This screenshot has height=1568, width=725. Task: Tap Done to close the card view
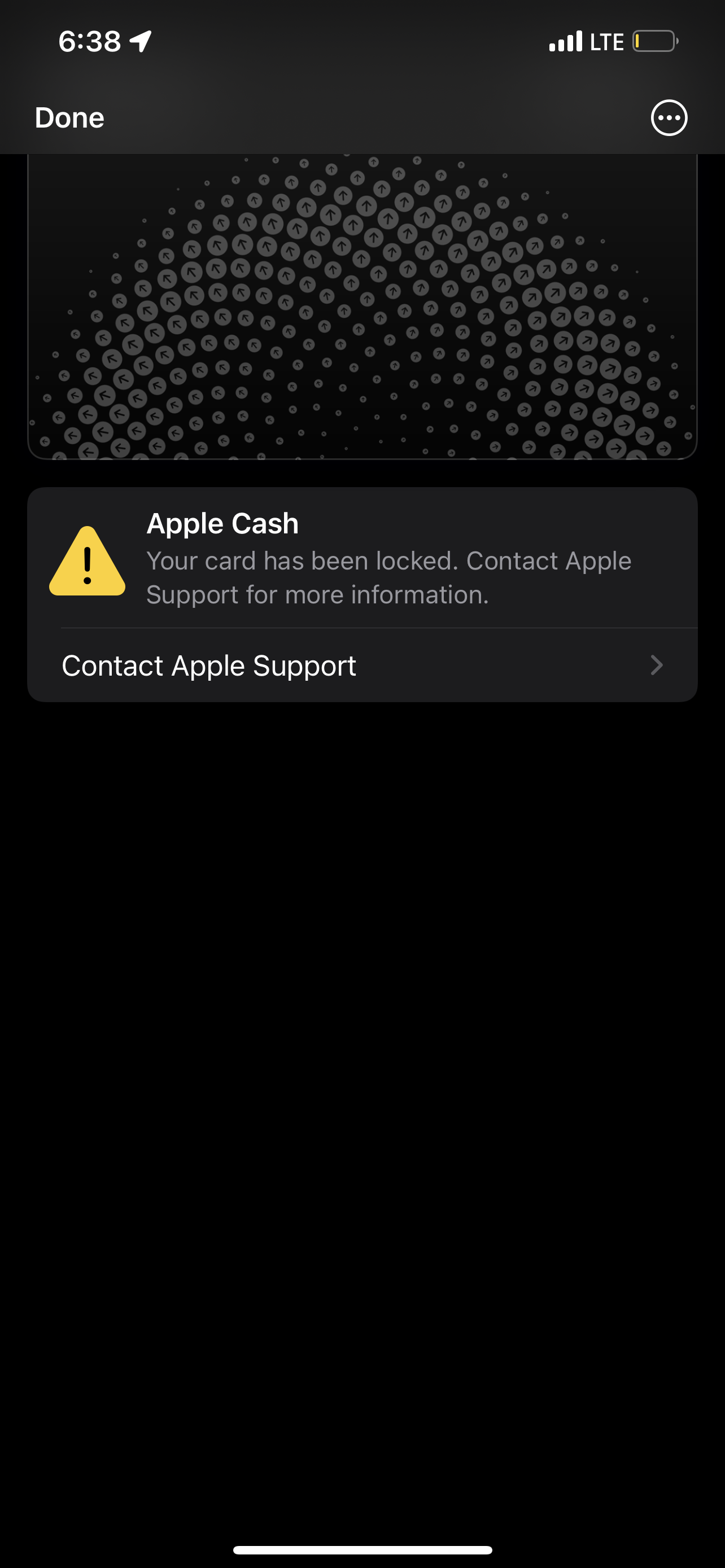tap(69, 117)
